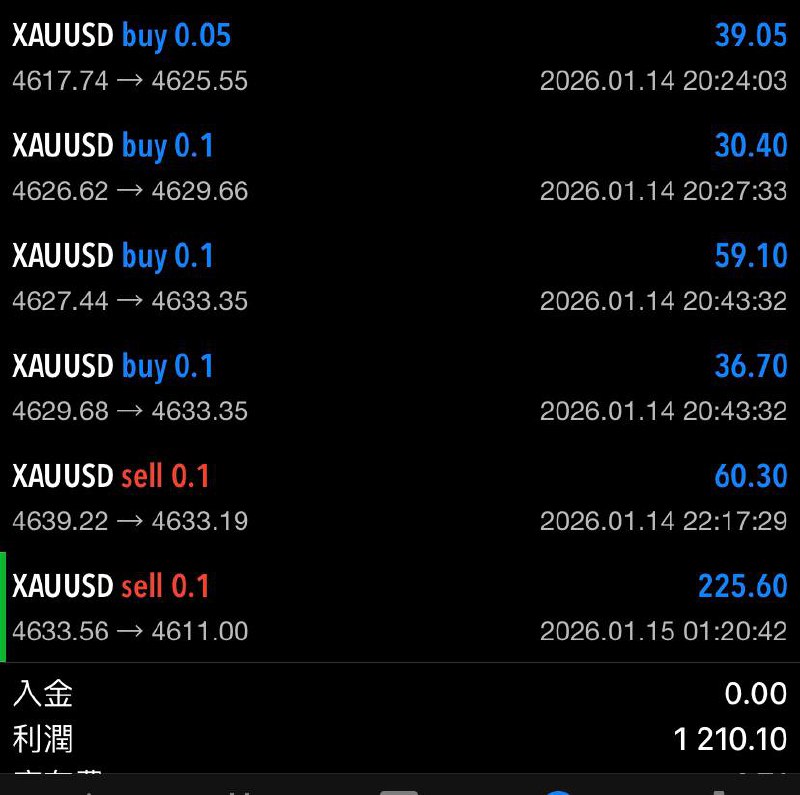This screenshot has height=795, width=800.
Task: Expand the XAUUSD buy 0.05 trade
Action: (400, 57)
